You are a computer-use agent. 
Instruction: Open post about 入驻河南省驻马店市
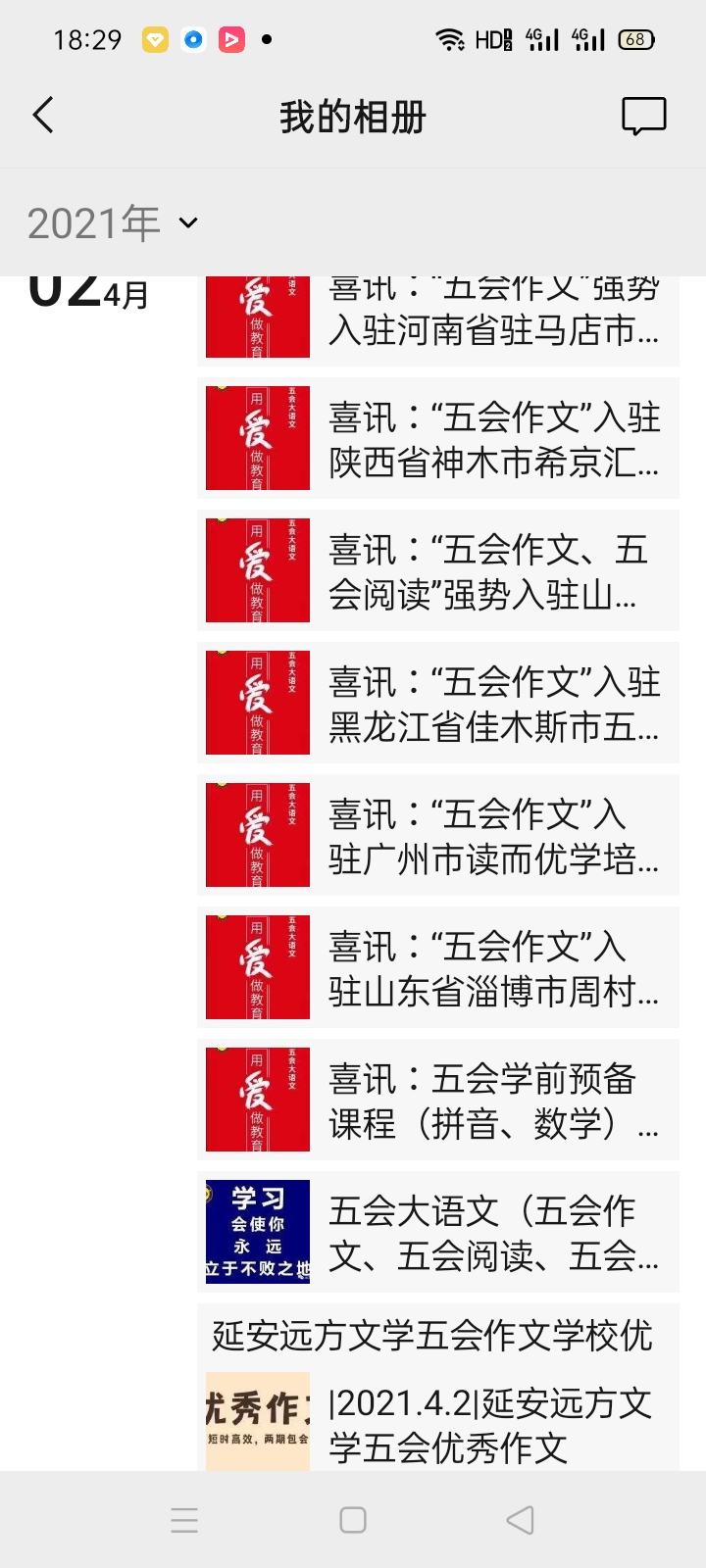(437, 319)
